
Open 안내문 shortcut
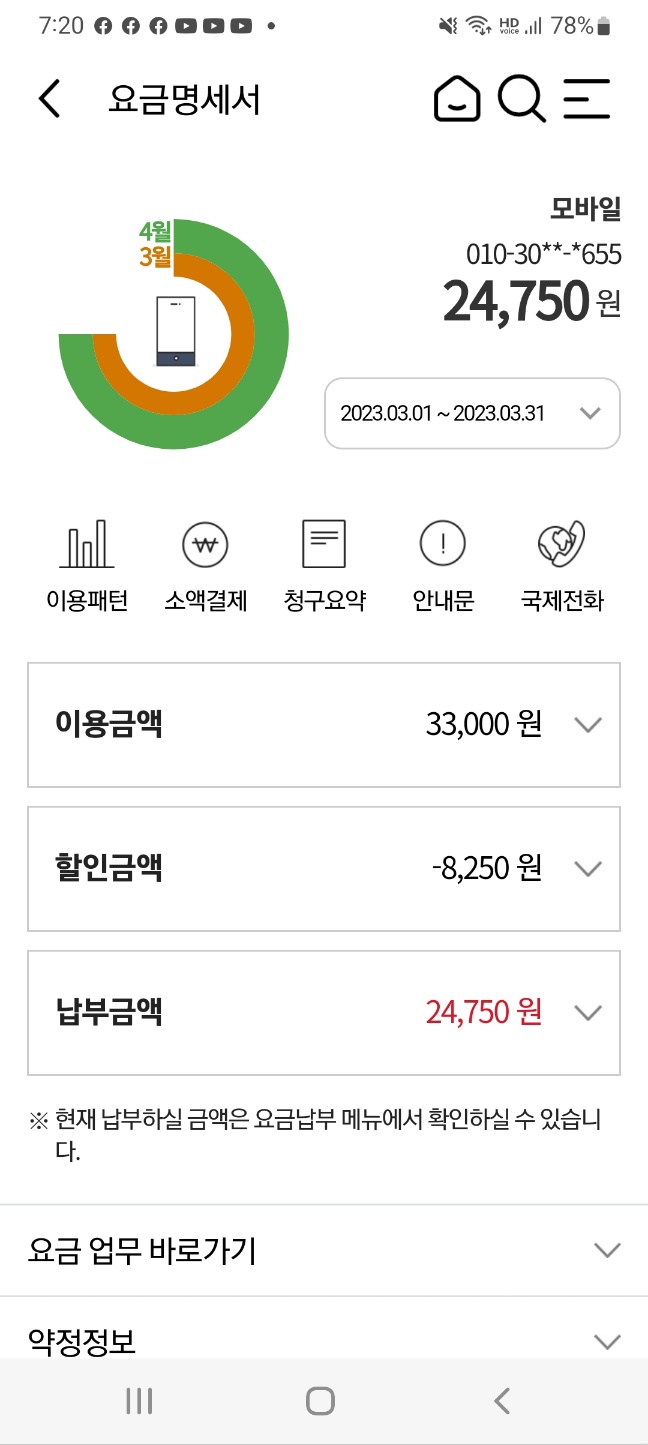pyautogui.click(x=442, y=565)
